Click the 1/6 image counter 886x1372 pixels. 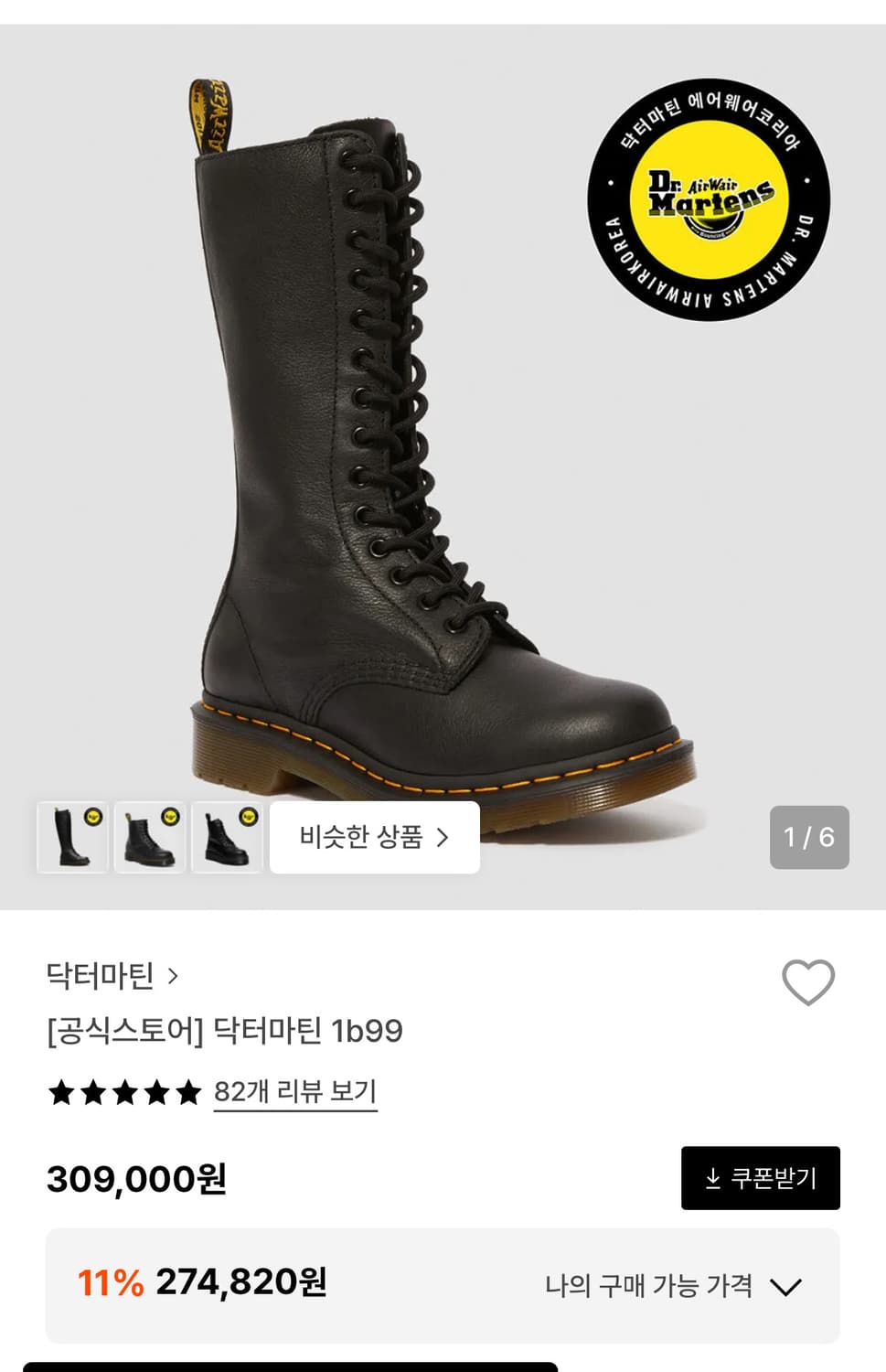tap(808, 835)
